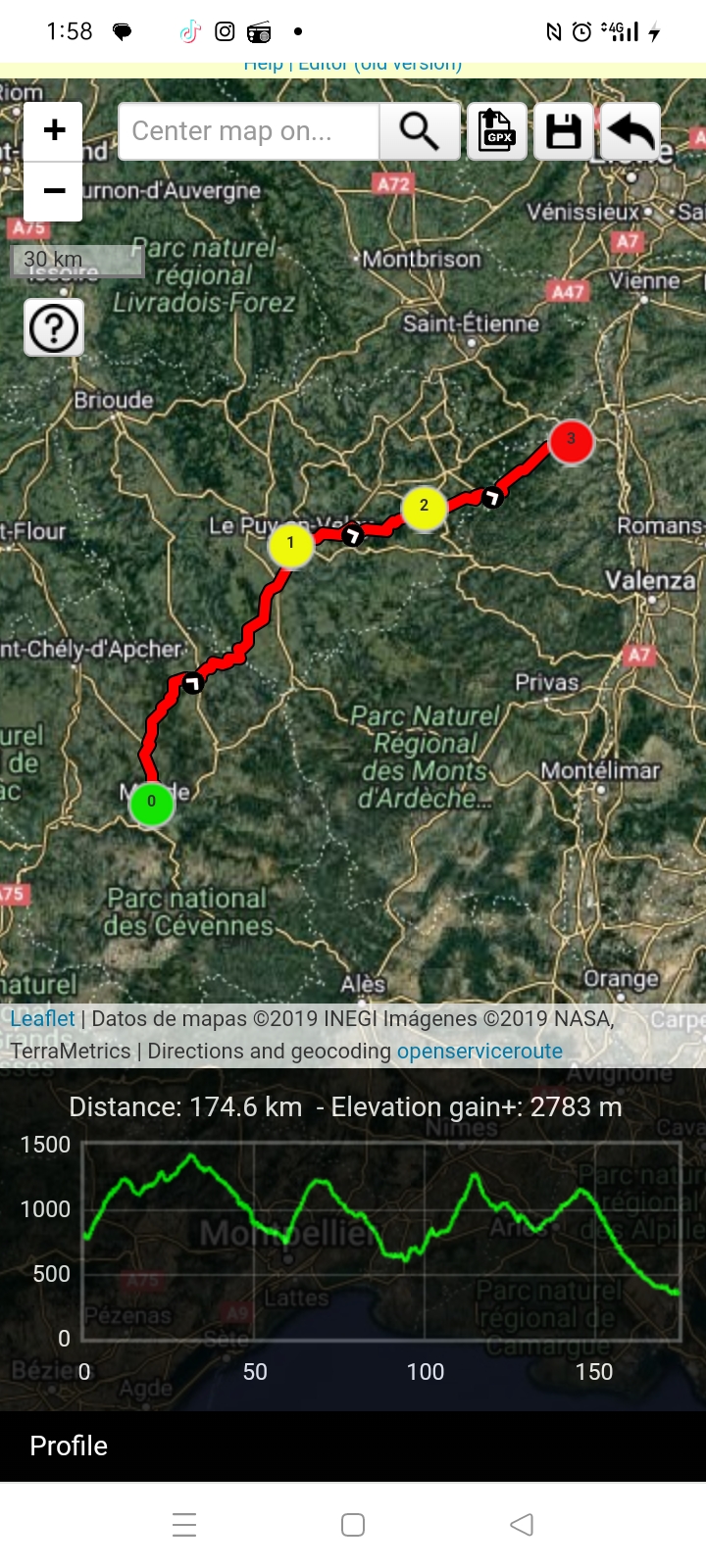Upload a GPX file
The width and height of the screenshot is (706, 1568).
click(x=497, y=131)
